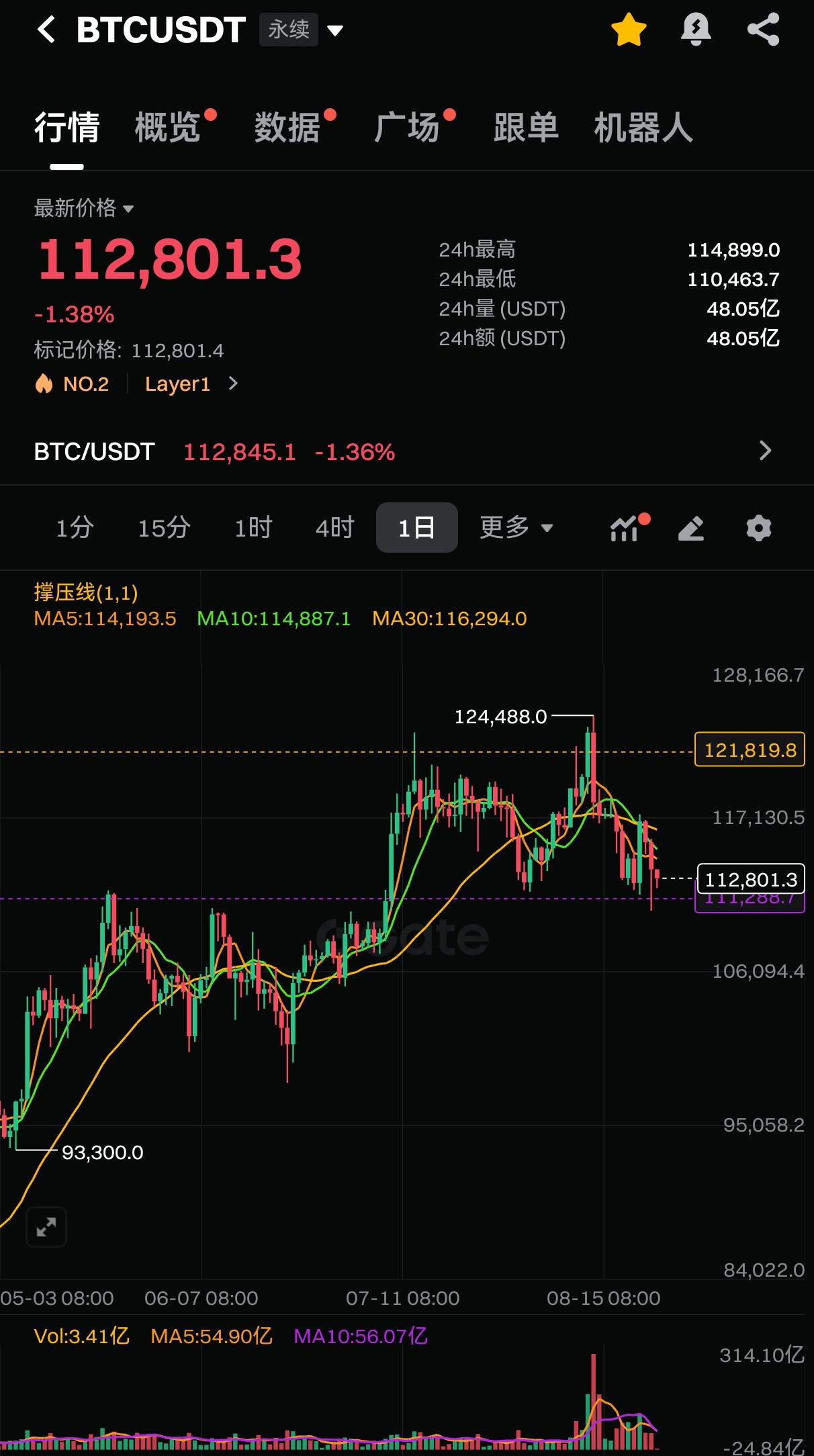The image size is (814, 1456).
Task: Share this BTCUSDT chart
Action: (764, 30)
